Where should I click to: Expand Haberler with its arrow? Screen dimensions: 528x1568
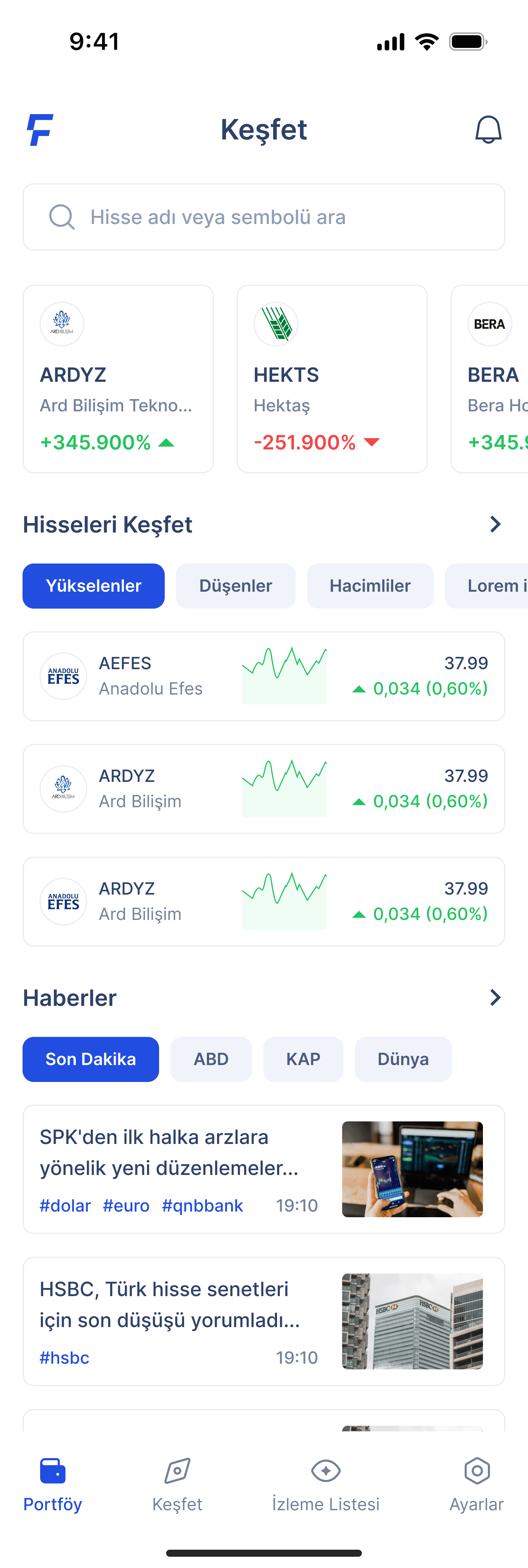tap(495, 998)
